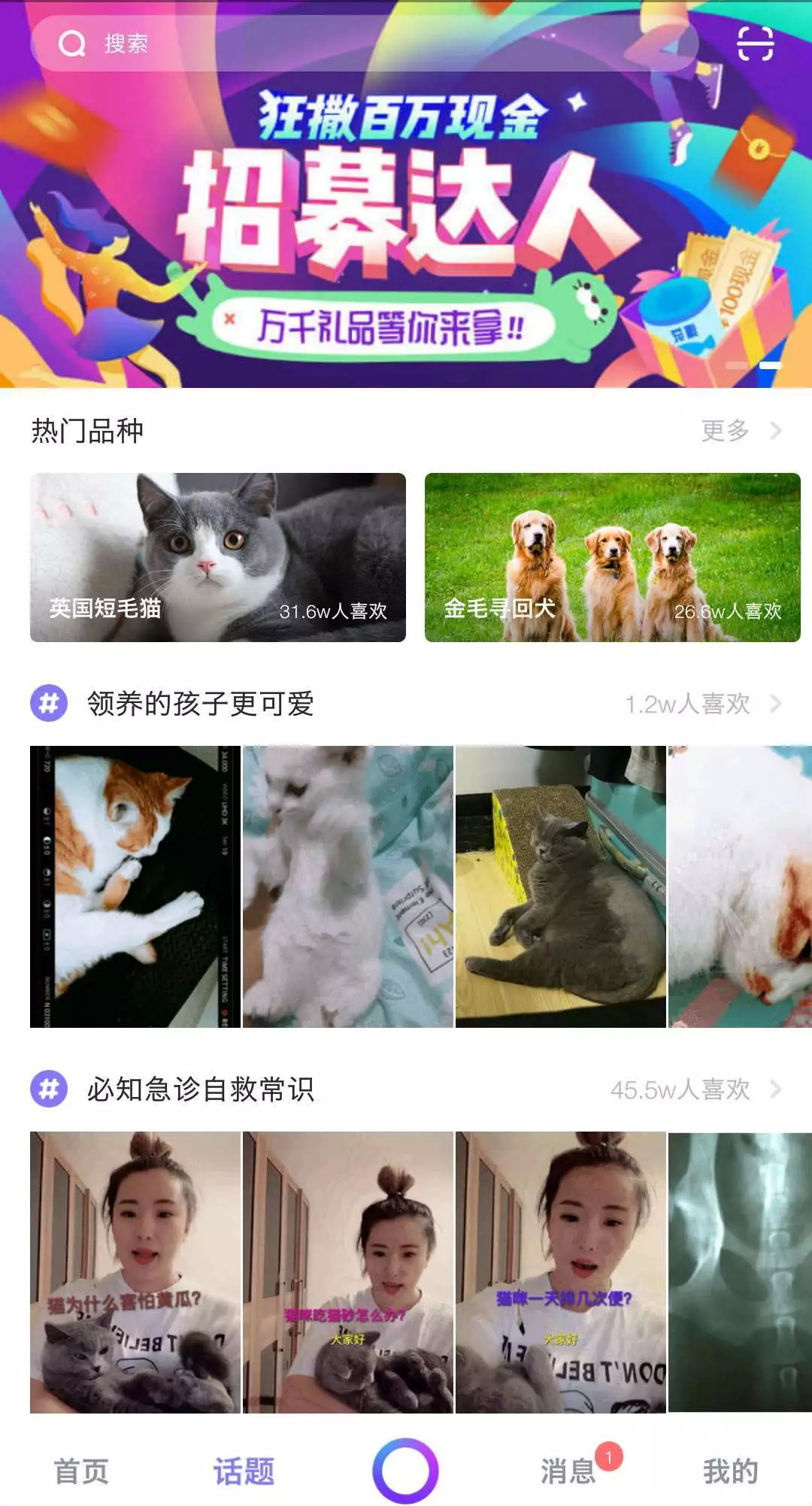812x1506 pixels.
Task: Tap the center circle publish button
Action: (x=406, y=1471)
